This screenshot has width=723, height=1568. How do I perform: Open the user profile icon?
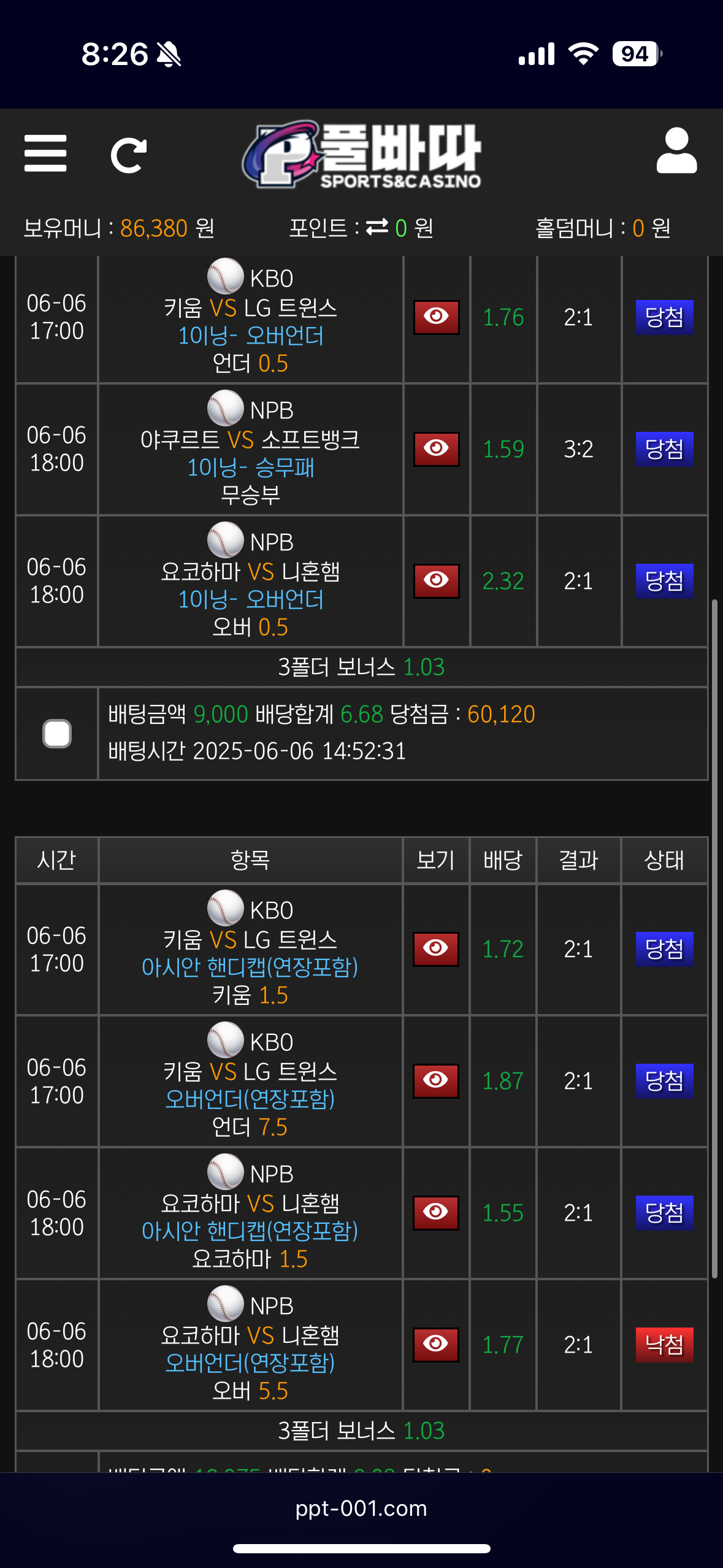point(676,151)
